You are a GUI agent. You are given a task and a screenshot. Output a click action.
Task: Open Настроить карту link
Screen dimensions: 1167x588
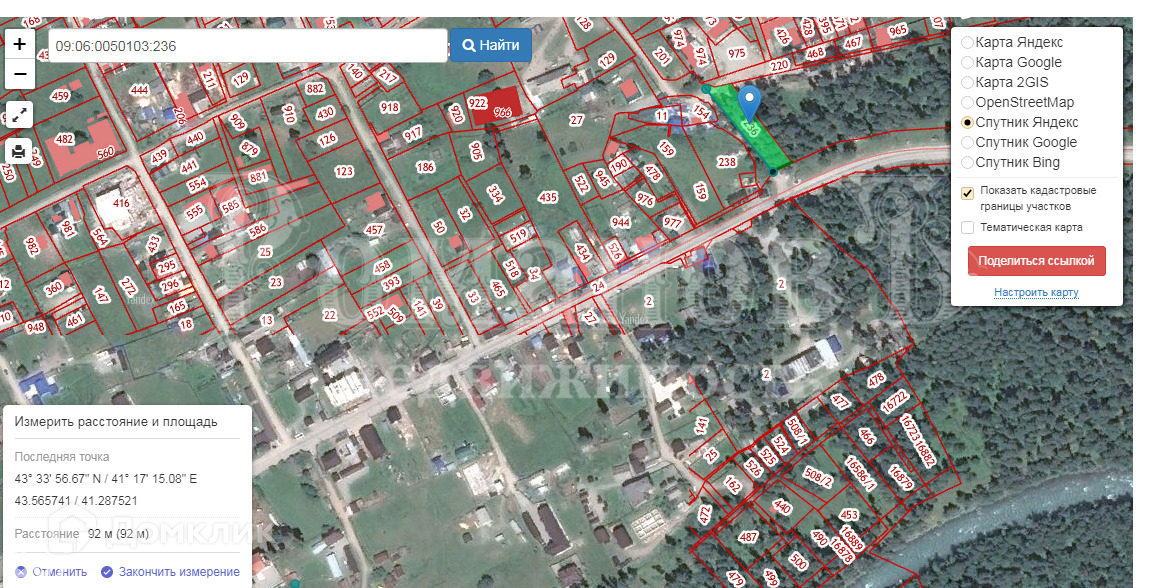[x=1036, y=292]
